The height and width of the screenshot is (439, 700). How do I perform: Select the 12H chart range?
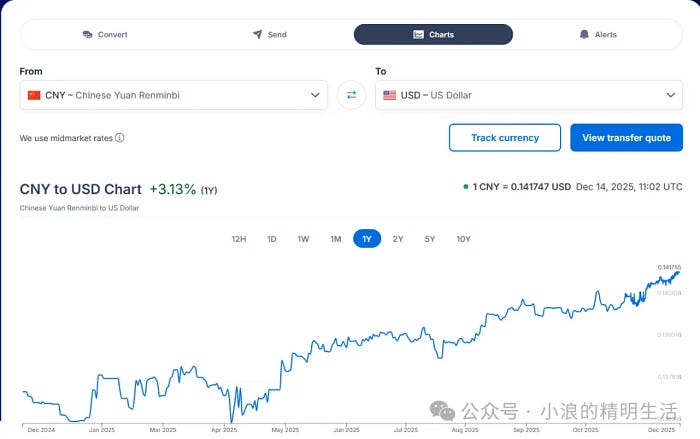tap(239, 239)
